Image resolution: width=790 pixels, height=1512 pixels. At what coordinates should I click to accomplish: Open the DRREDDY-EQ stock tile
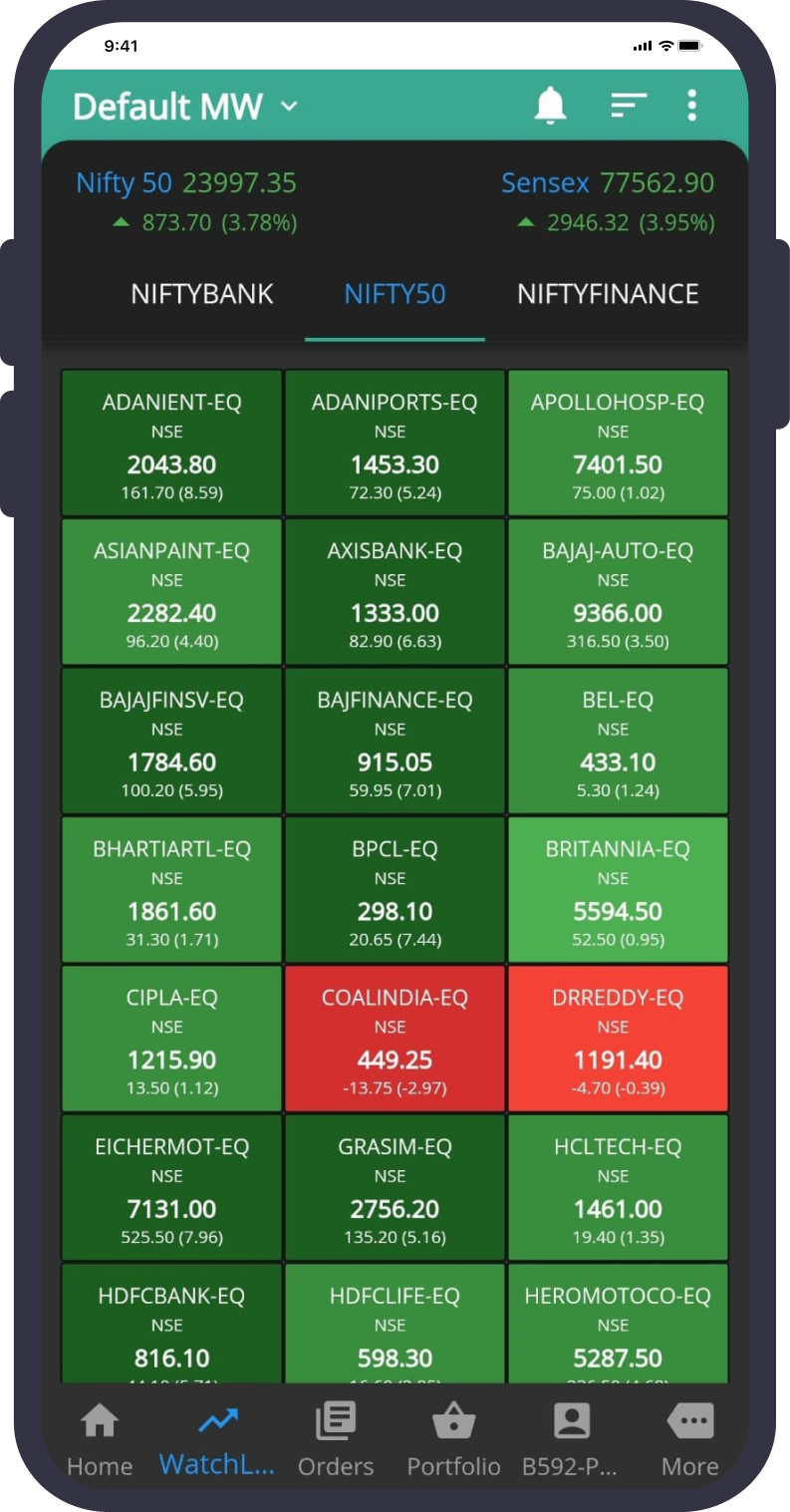(618, 1038)
